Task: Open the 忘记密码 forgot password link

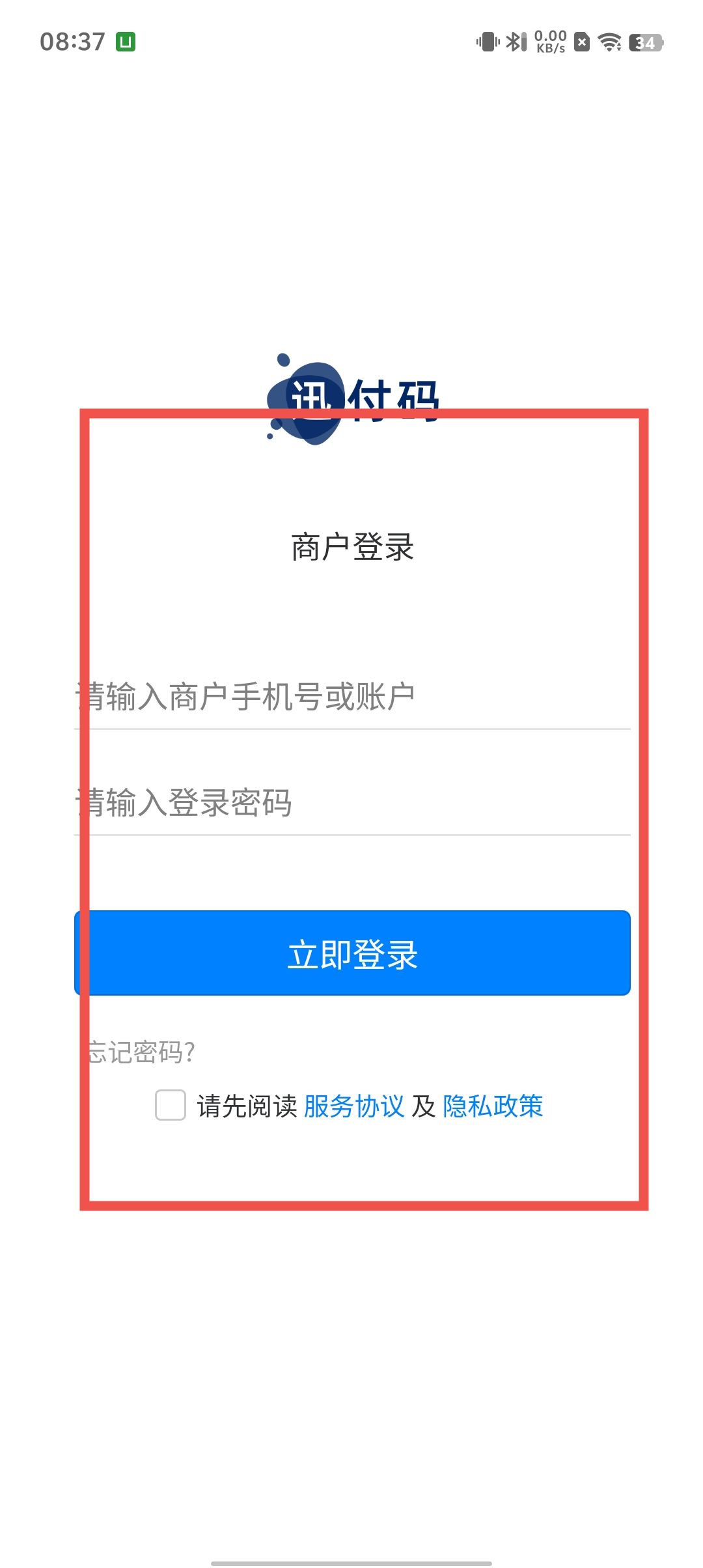Action: [x=141, y=1052]
